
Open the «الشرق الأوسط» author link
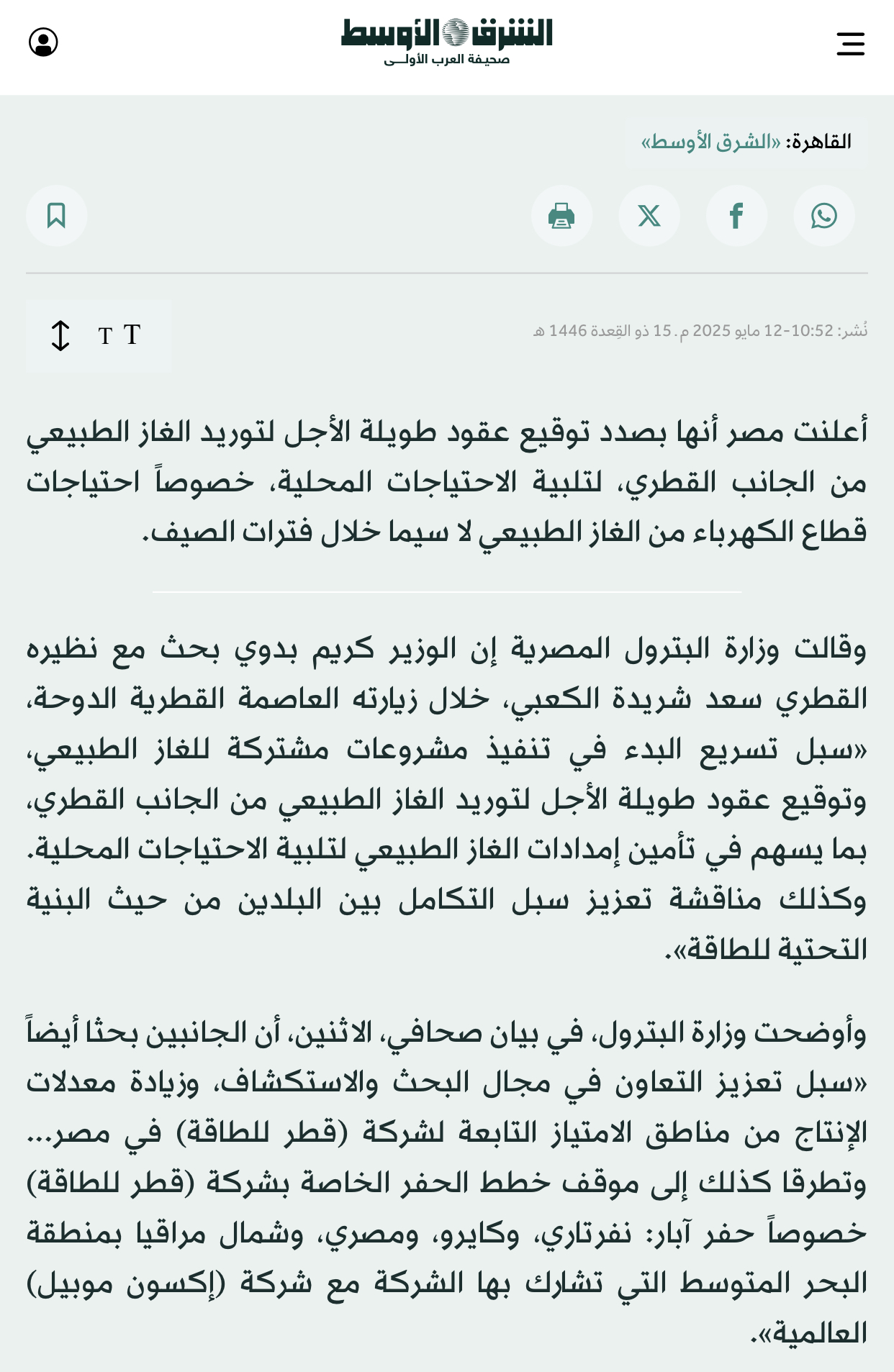(x=710, y=142)
